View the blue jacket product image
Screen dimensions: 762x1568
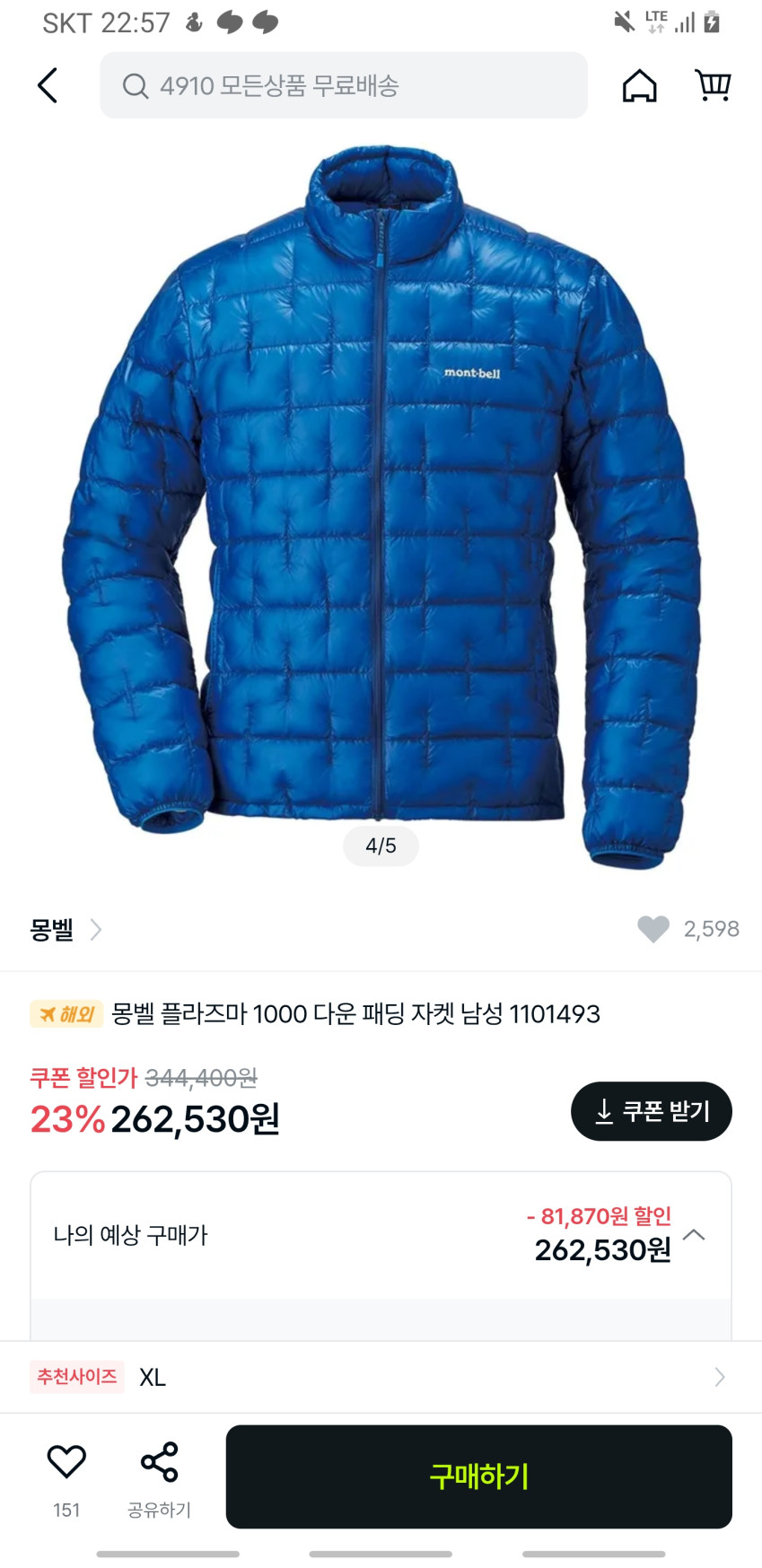pyautogui.click(x=381, y=503)
